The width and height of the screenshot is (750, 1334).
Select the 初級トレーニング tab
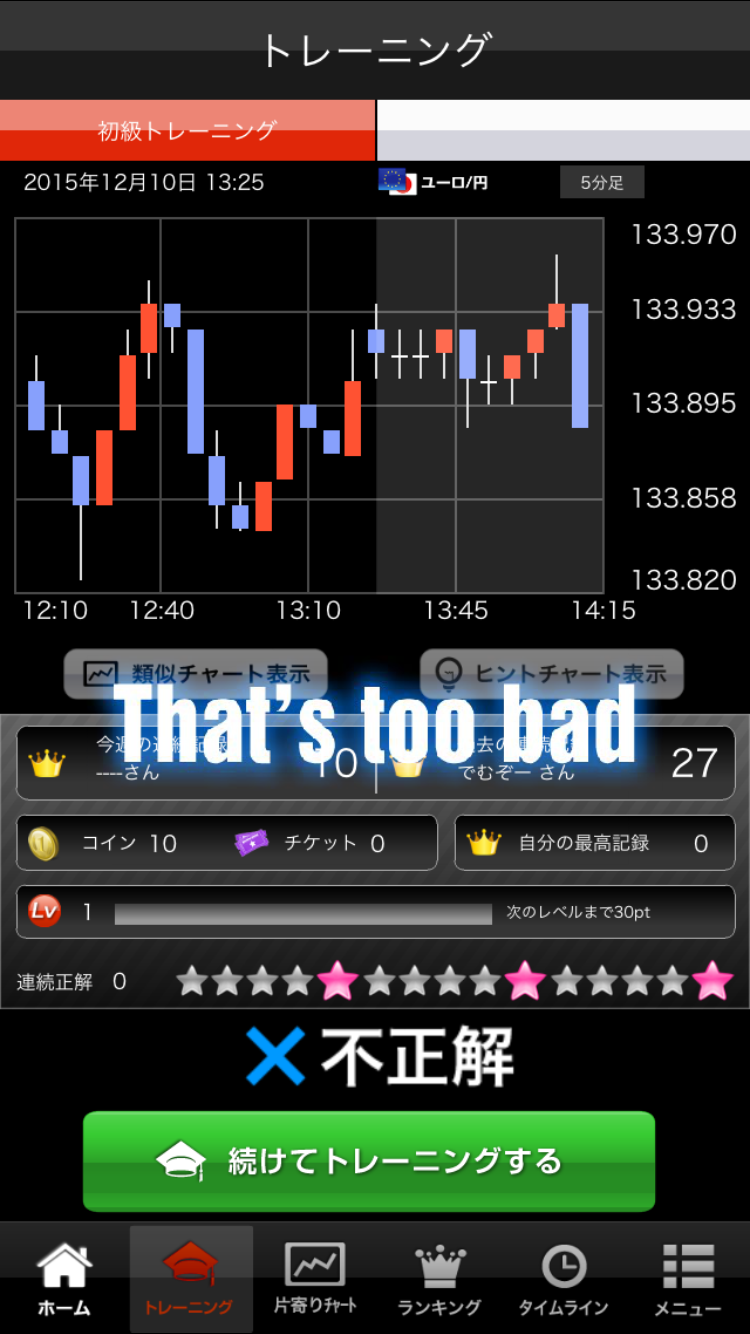click(187, 130)
